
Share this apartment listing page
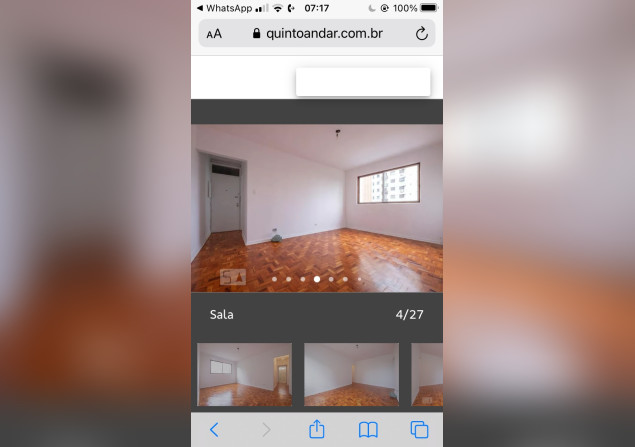(x=317, y=429)
